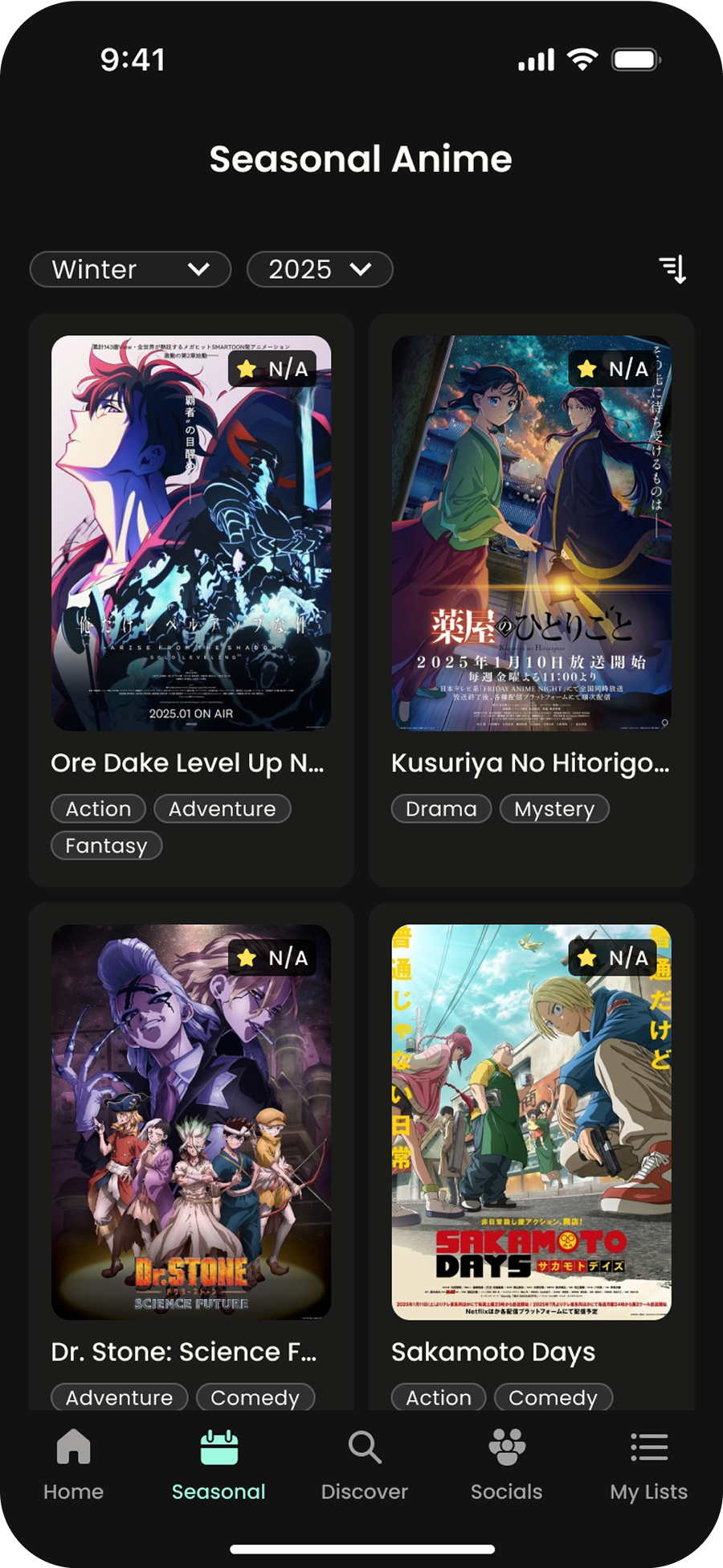Toggle the Wi-Fi indicator in the status bar
Image resolution: width=723 pixels, height=1568 pixels.
581,59
